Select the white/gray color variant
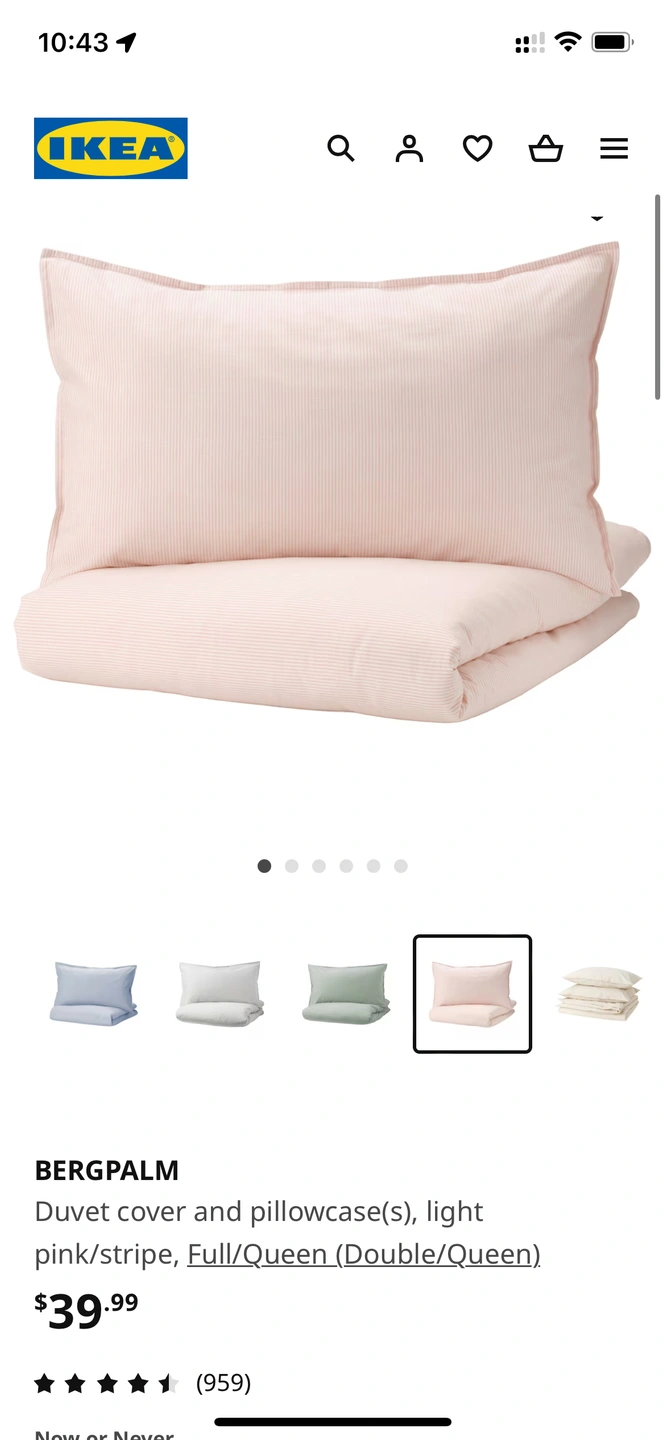Viewport: 665px width, 1440px height. click(220, 993)
